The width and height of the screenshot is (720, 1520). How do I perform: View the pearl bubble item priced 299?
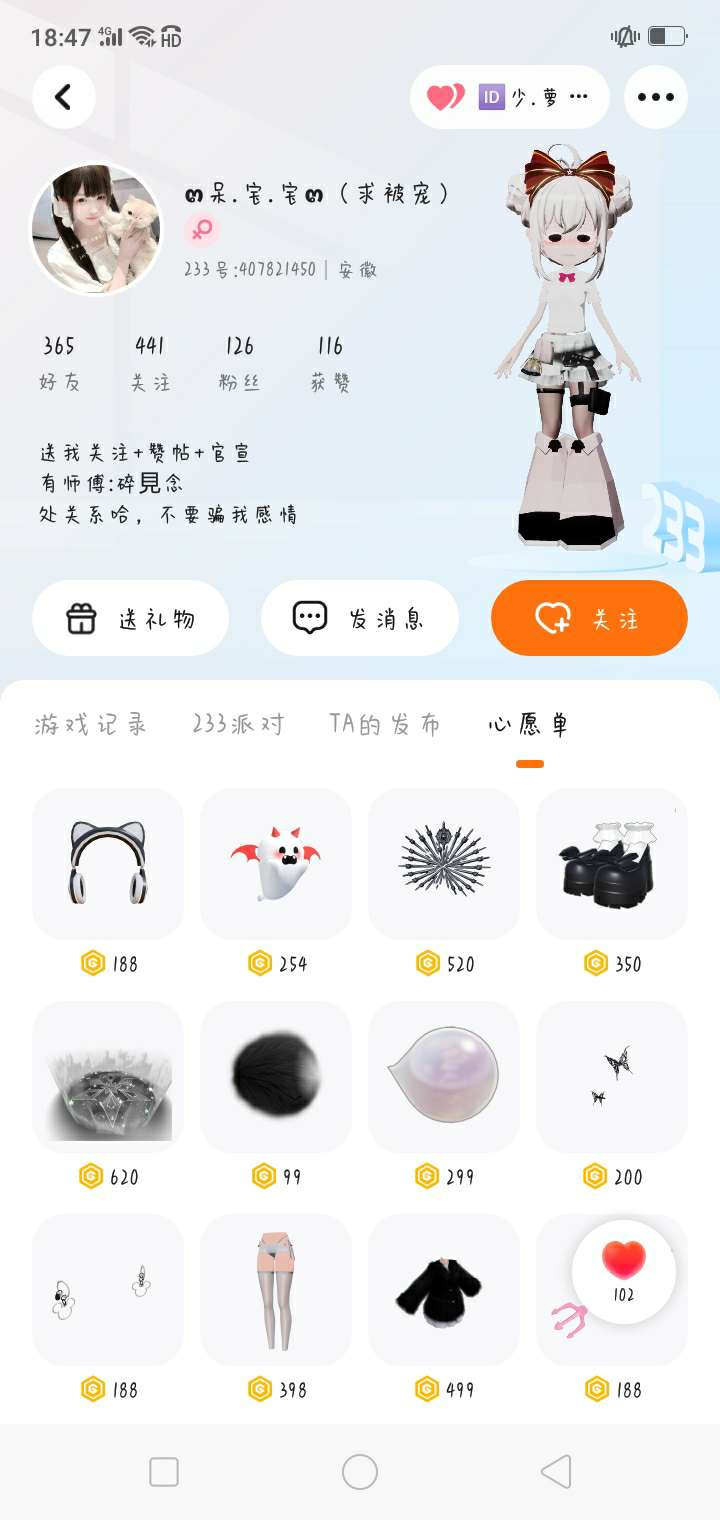[444, 1076]
